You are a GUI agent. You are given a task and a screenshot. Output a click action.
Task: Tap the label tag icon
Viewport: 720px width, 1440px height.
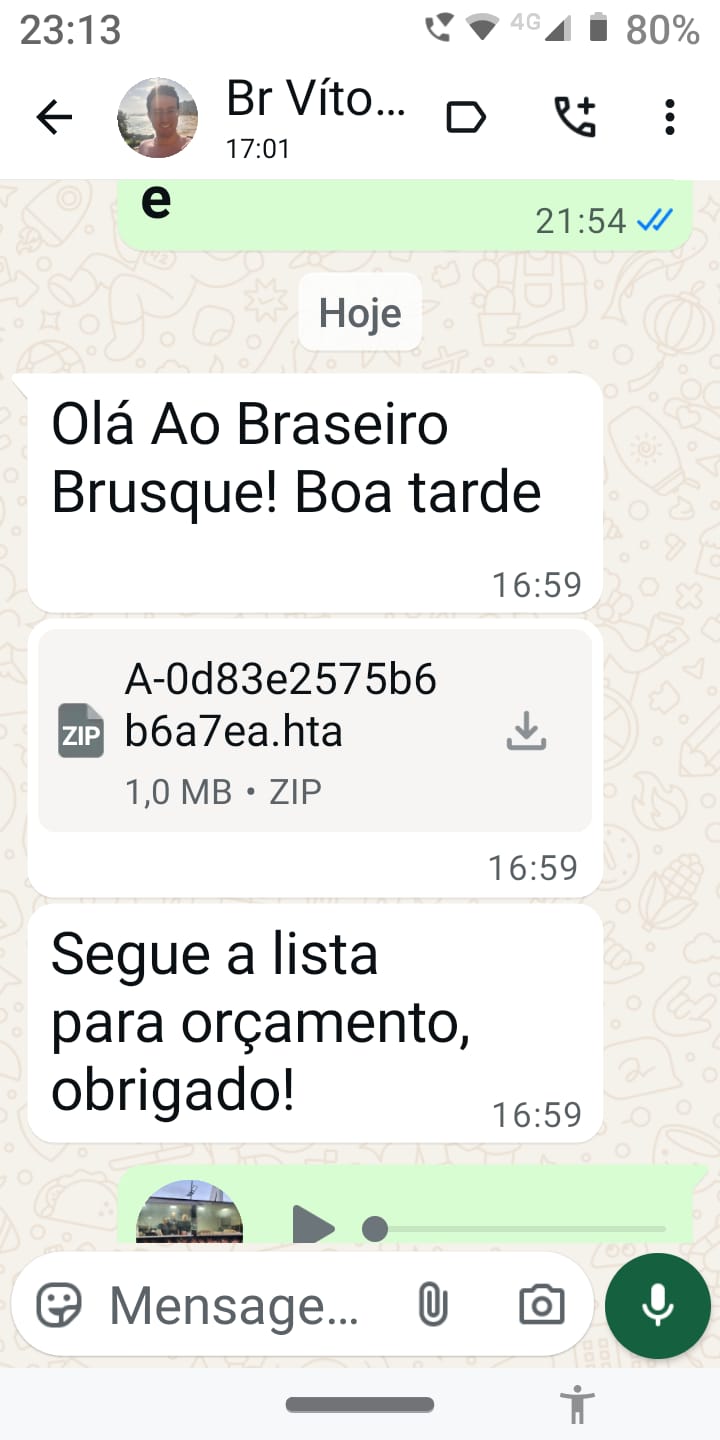(465, 118)
